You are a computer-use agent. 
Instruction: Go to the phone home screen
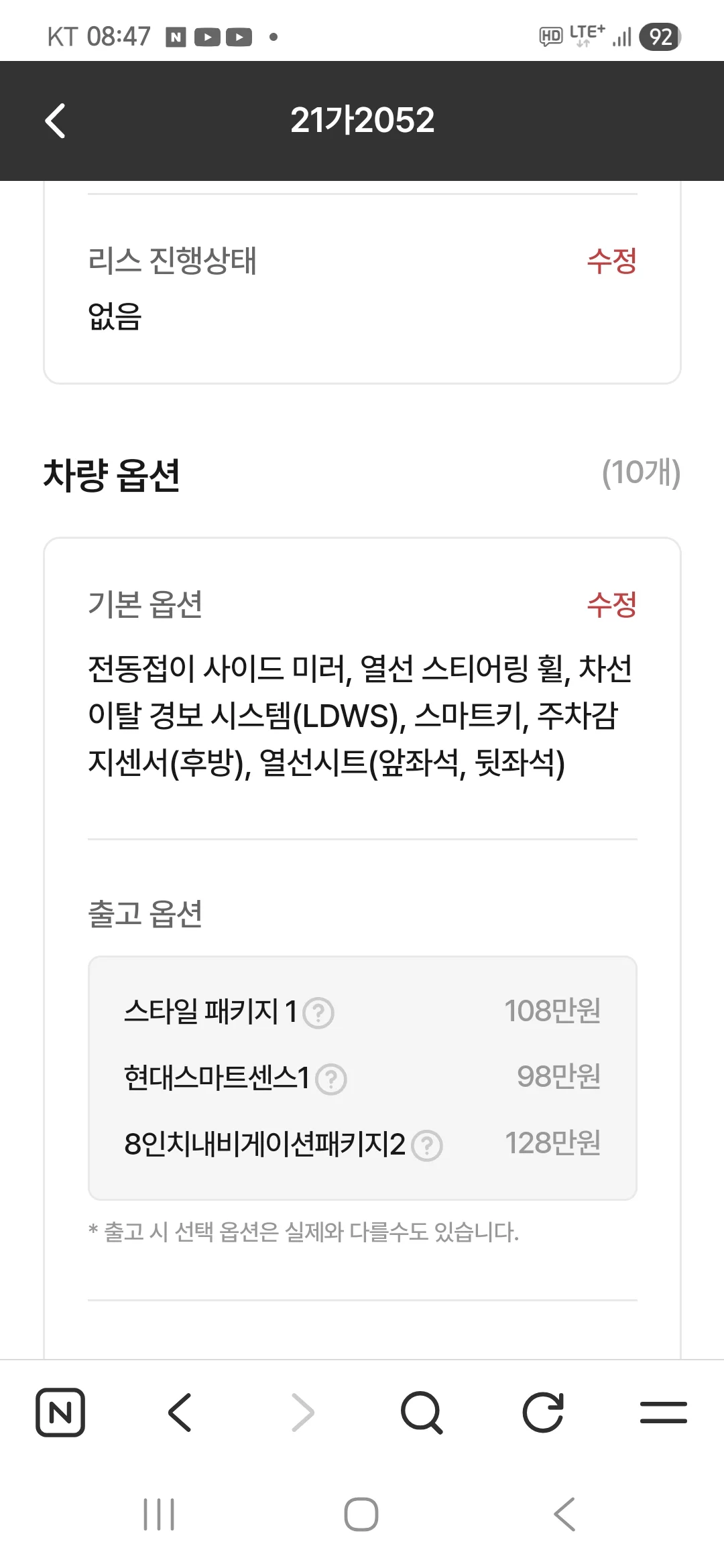(361, 1514)
